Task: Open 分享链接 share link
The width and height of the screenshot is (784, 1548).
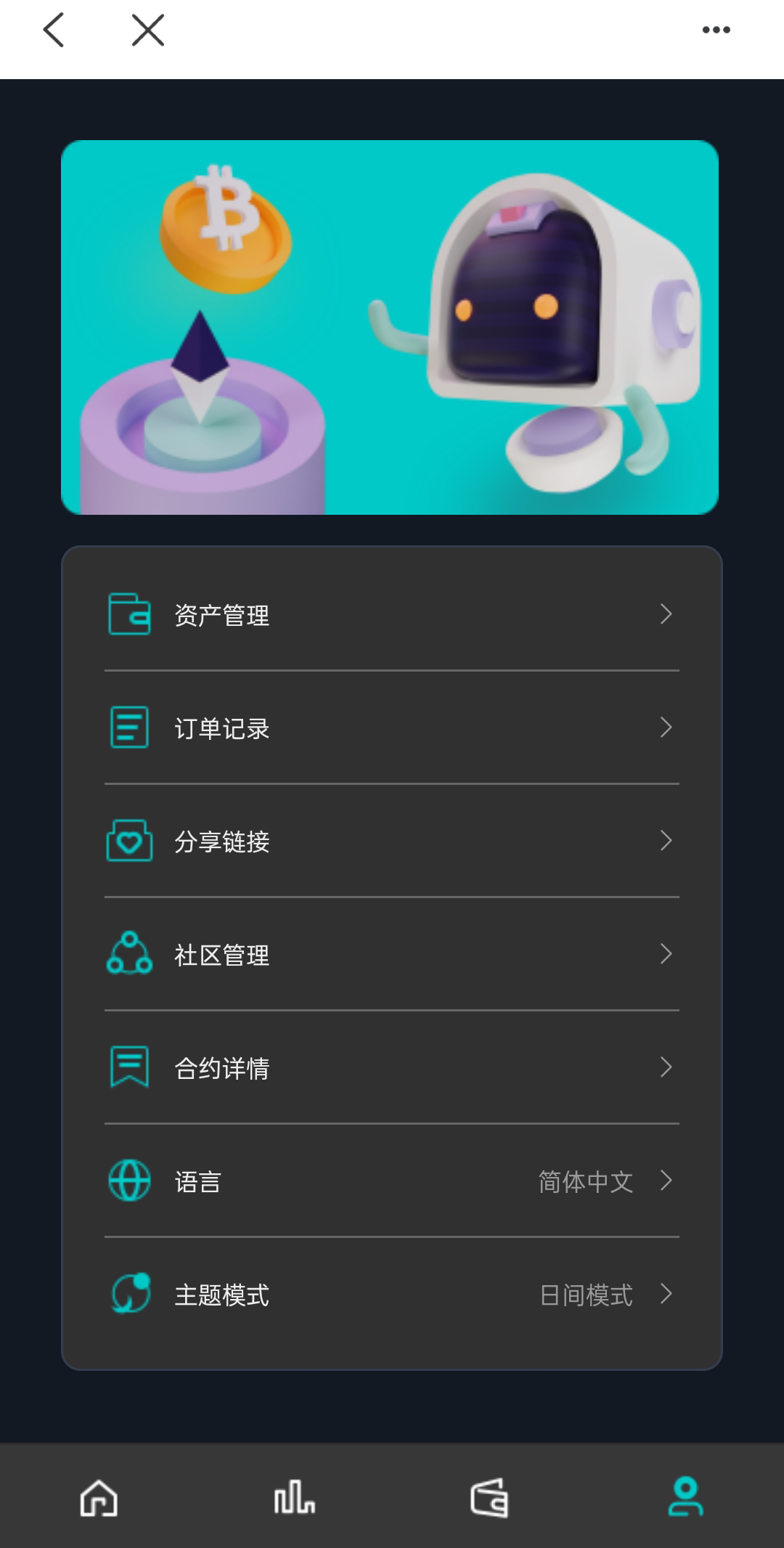Action: tap(392, 842)
